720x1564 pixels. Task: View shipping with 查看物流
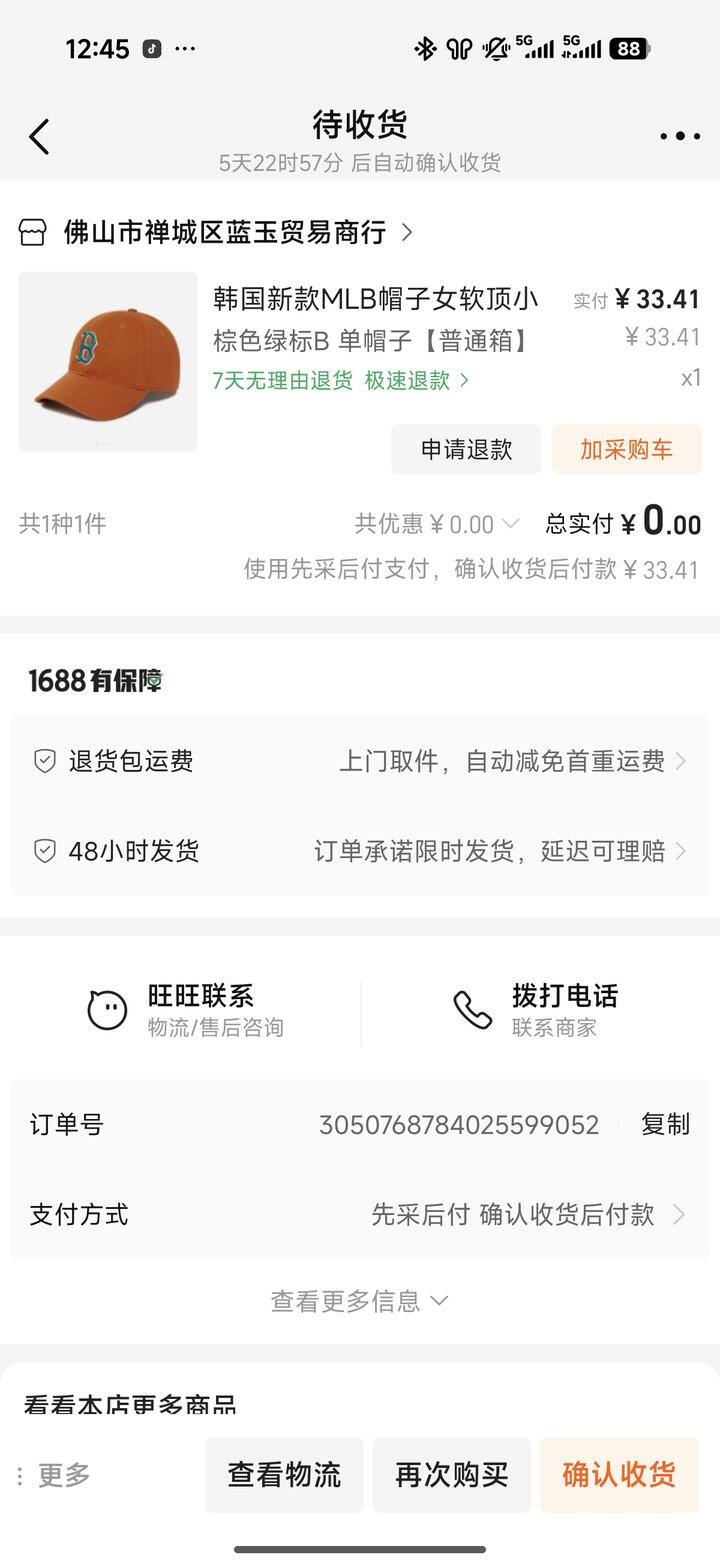(x=284, y=1475)
